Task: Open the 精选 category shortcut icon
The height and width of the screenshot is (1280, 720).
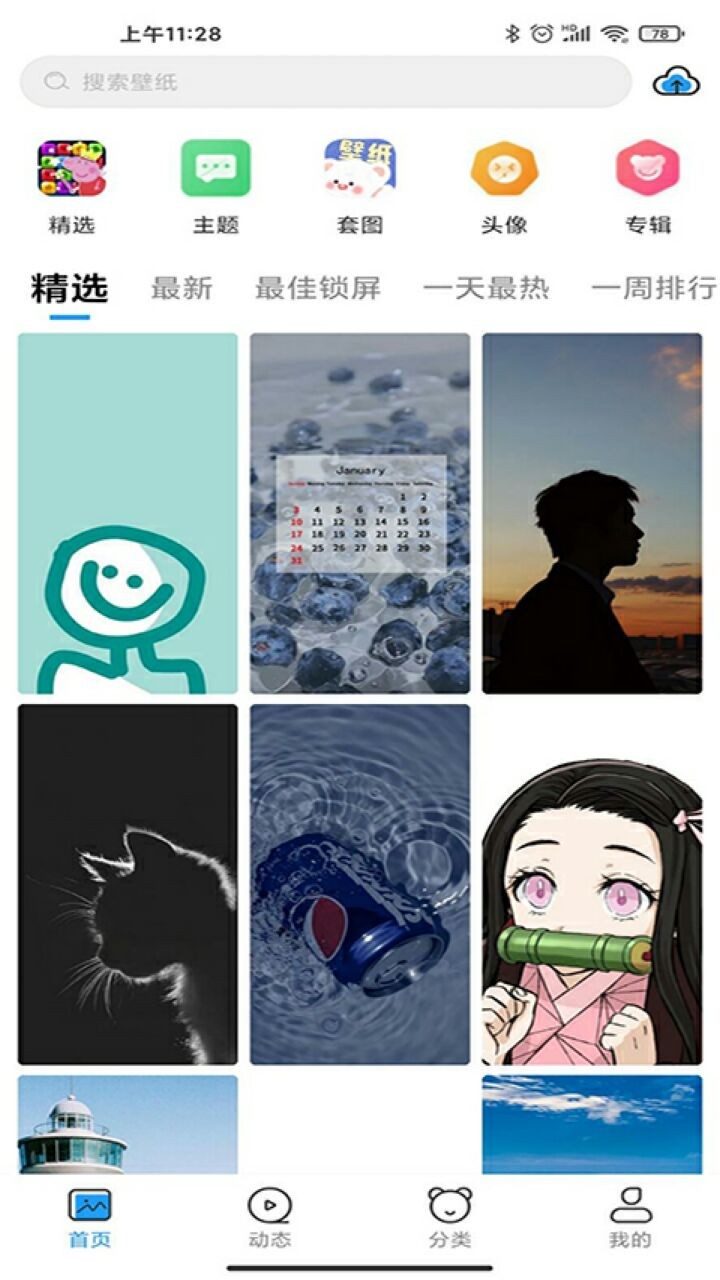Action: pos(72,169)
